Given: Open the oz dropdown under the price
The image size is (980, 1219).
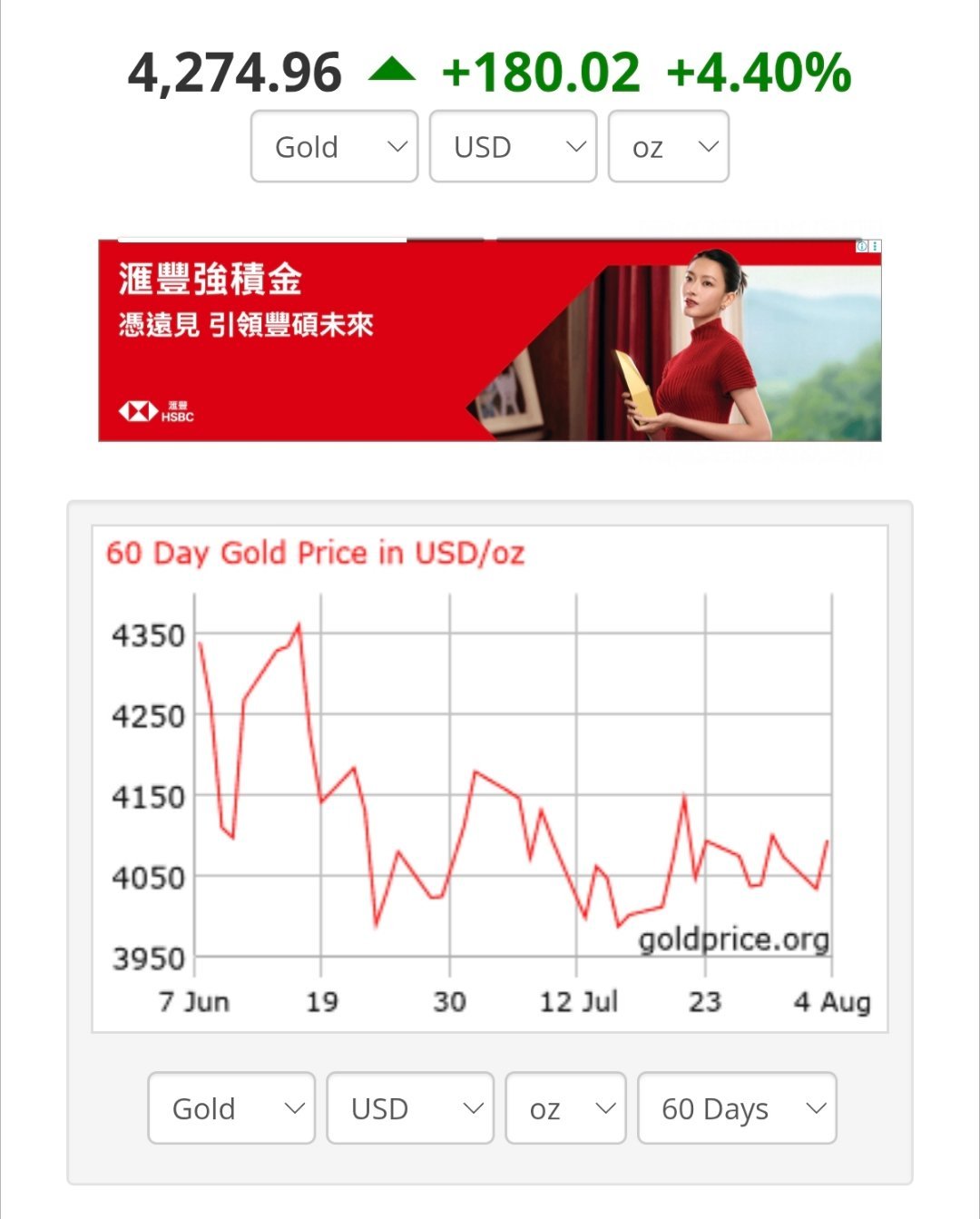Looking at the screenshot, I should [x=668, y=146].
